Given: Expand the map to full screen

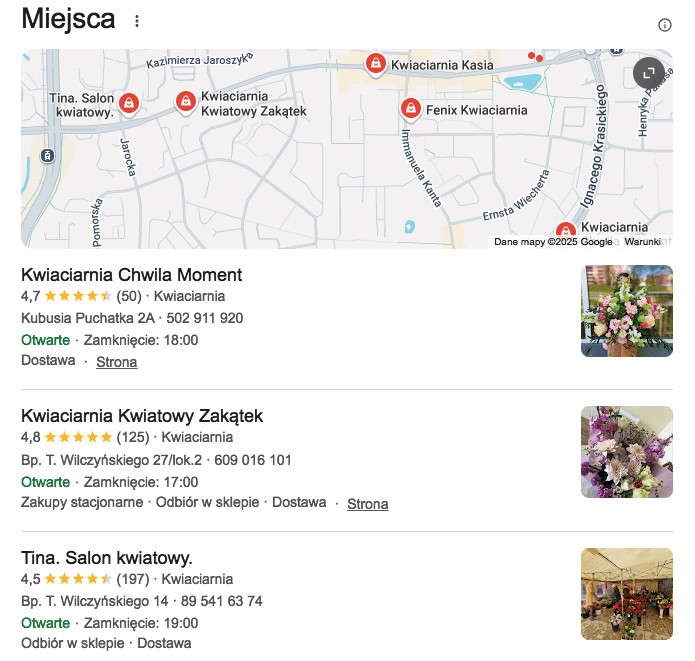Looking at the screenshot, I should [x=648, y=72].
